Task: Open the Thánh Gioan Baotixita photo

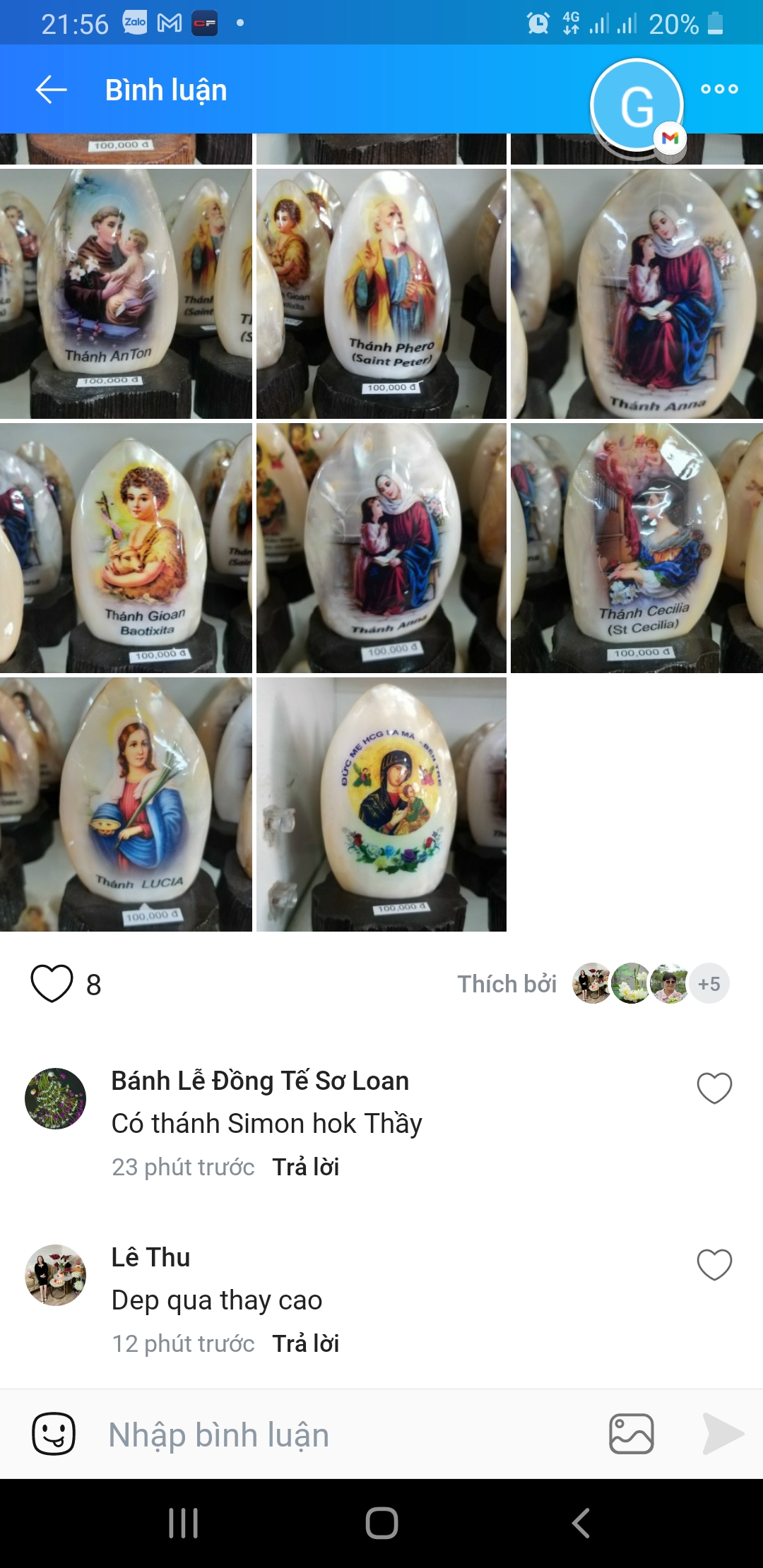Action: 126,547
